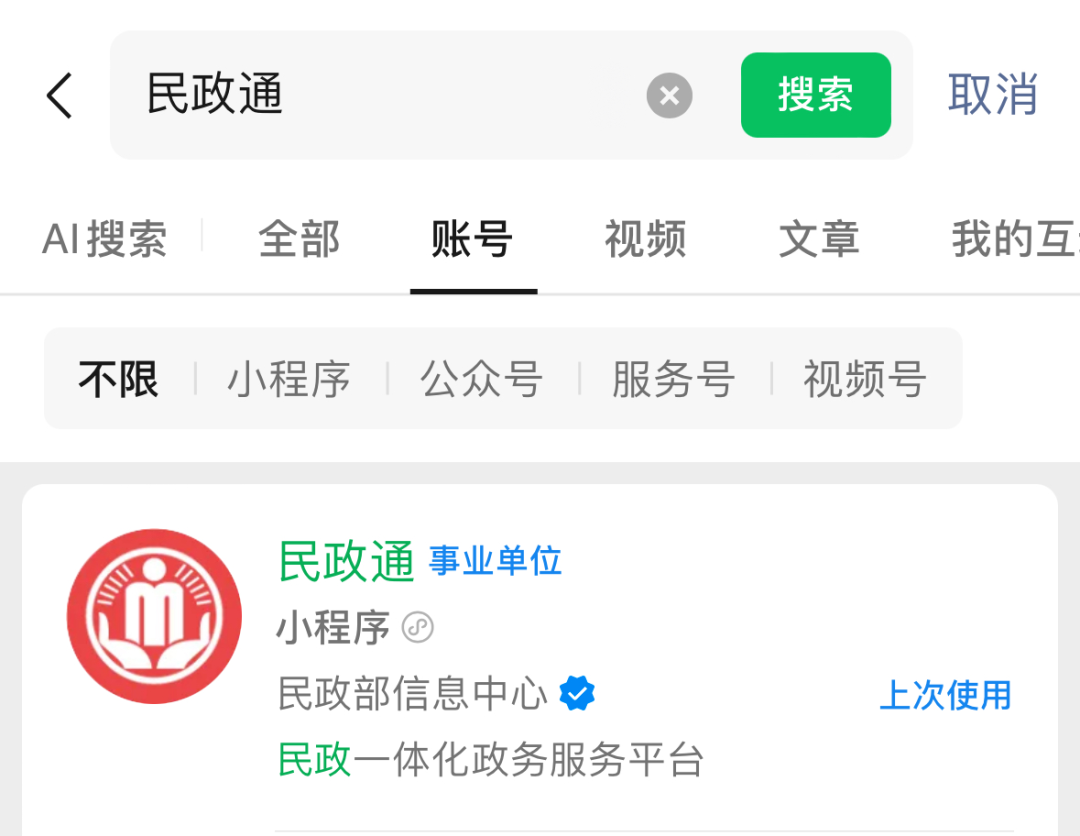The image size is (1080, 836).
Task: Select the 账号 tab
Action: [x=472, y=240]
